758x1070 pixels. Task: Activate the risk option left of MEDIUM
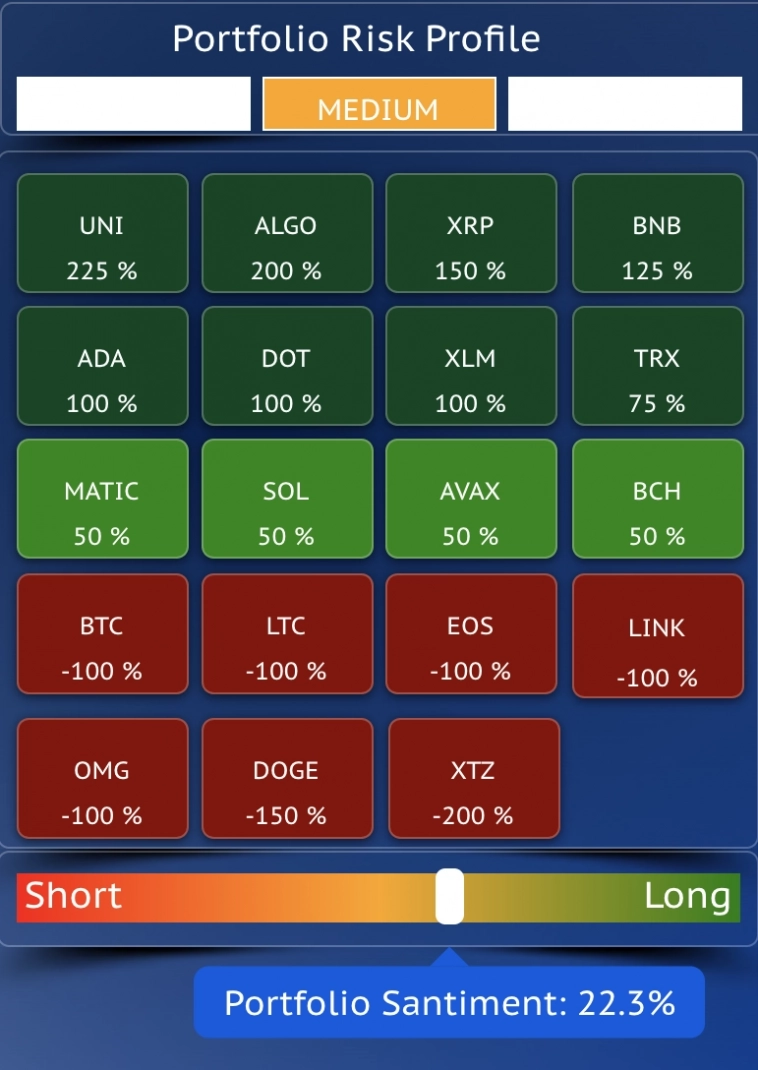[132, 104]
